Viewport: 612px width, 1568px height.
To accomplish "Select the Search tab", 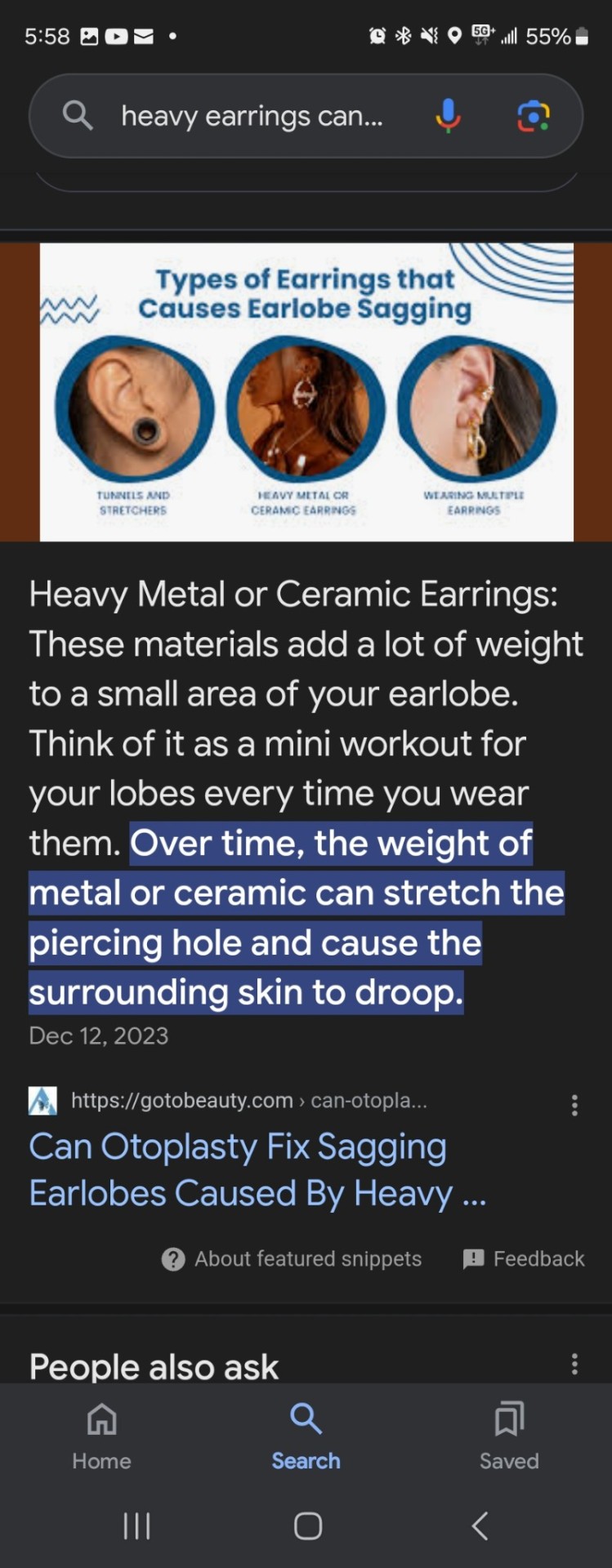I will click(306, 1436).
